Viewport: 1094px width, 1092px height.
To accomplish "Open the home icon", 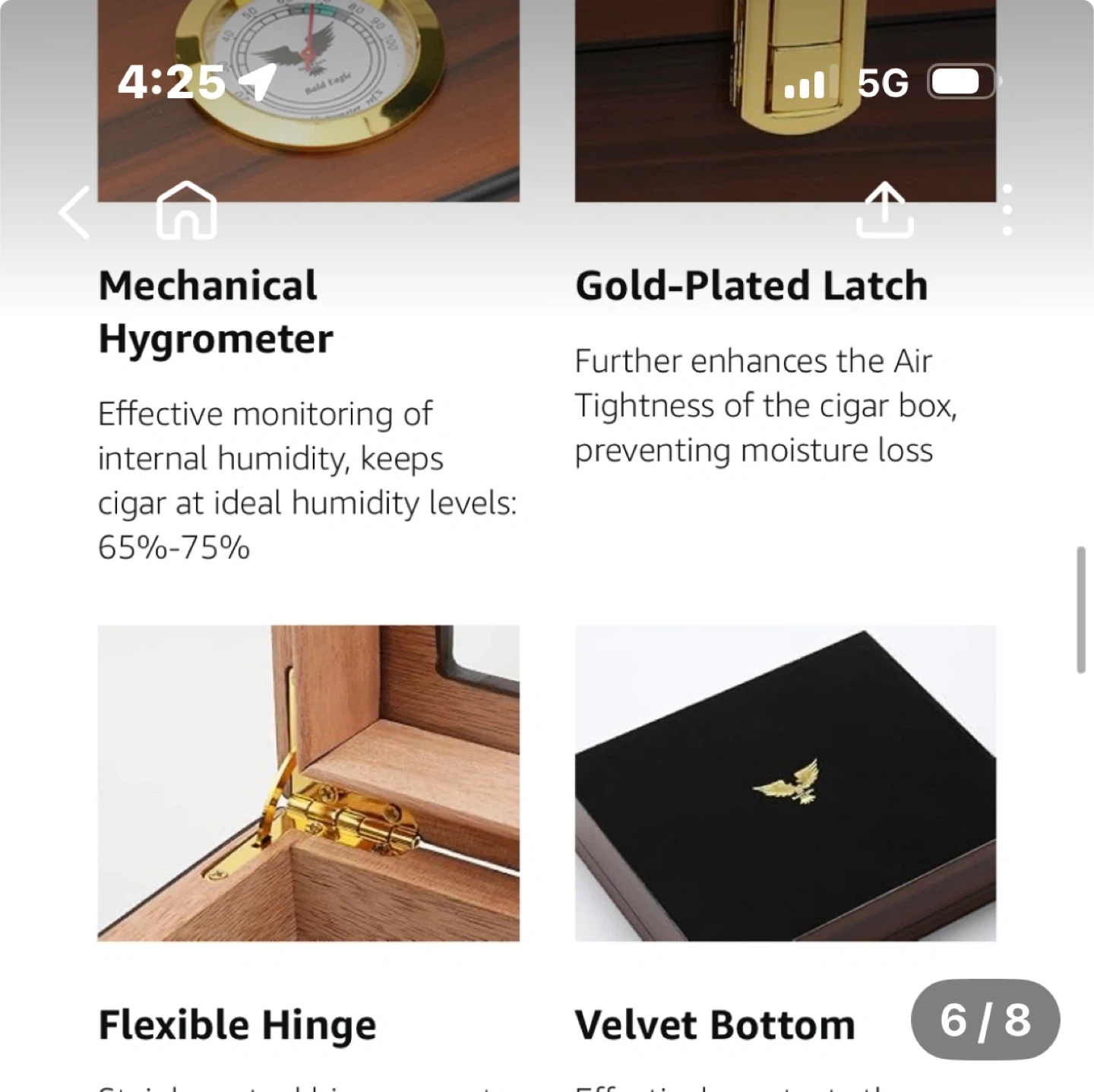I will tap(186, 210).
